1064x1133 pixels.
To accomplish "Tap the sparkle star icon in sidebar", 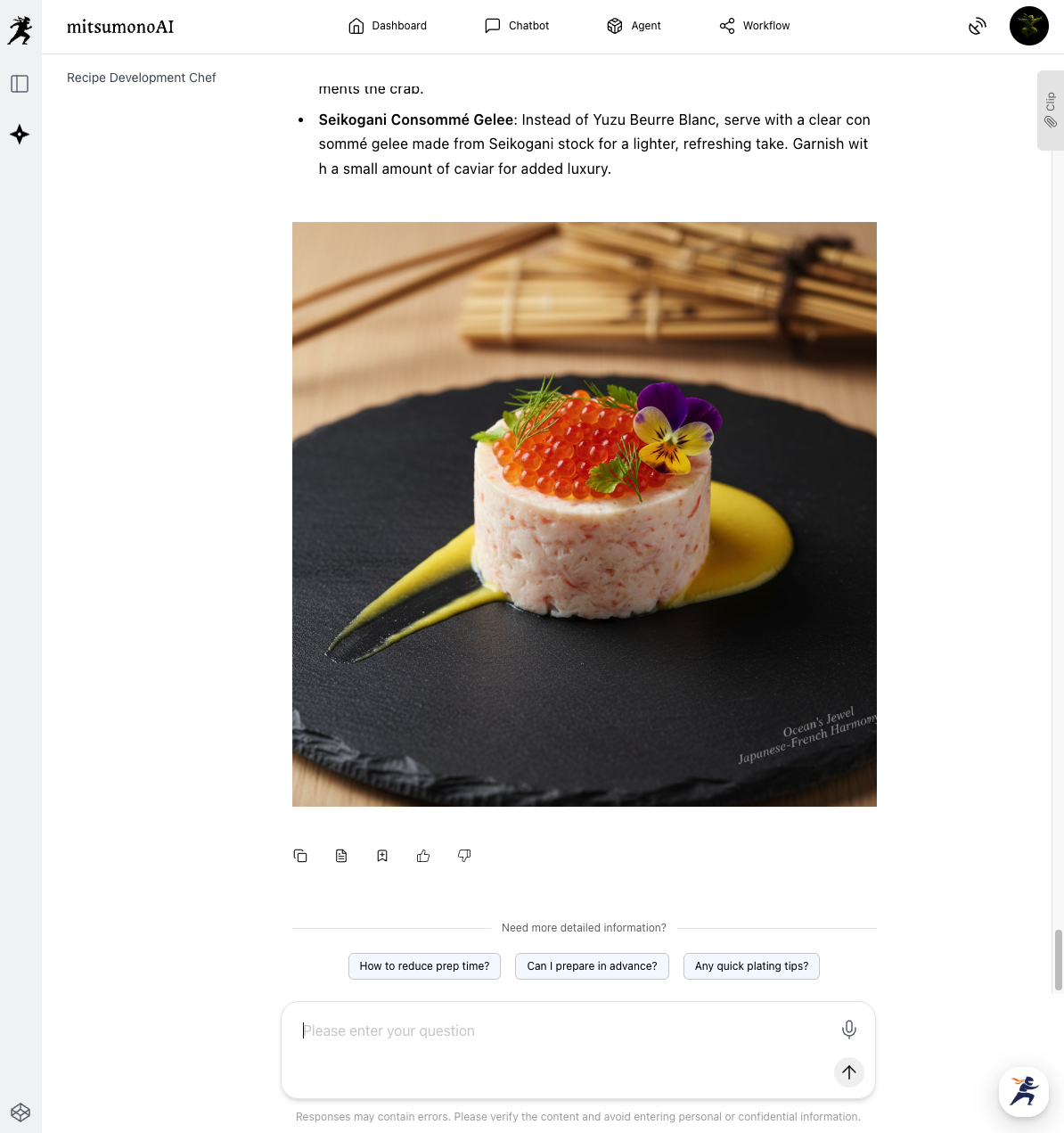I will (x=20, y=135).
